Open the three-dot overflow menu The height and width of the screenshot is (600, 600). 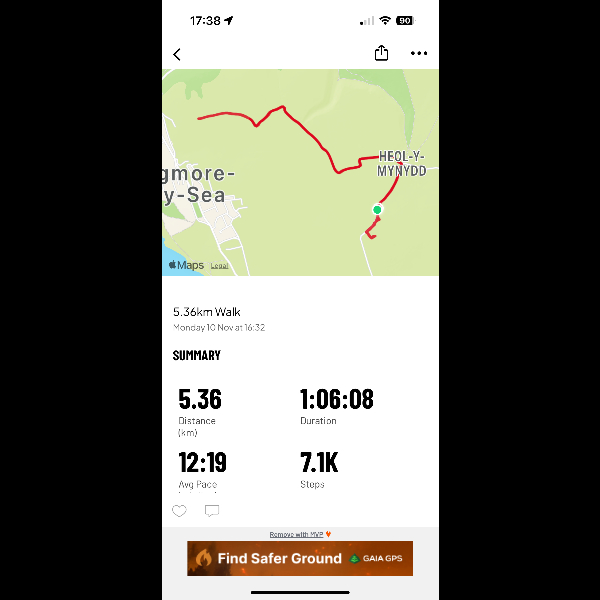[418, 53]
